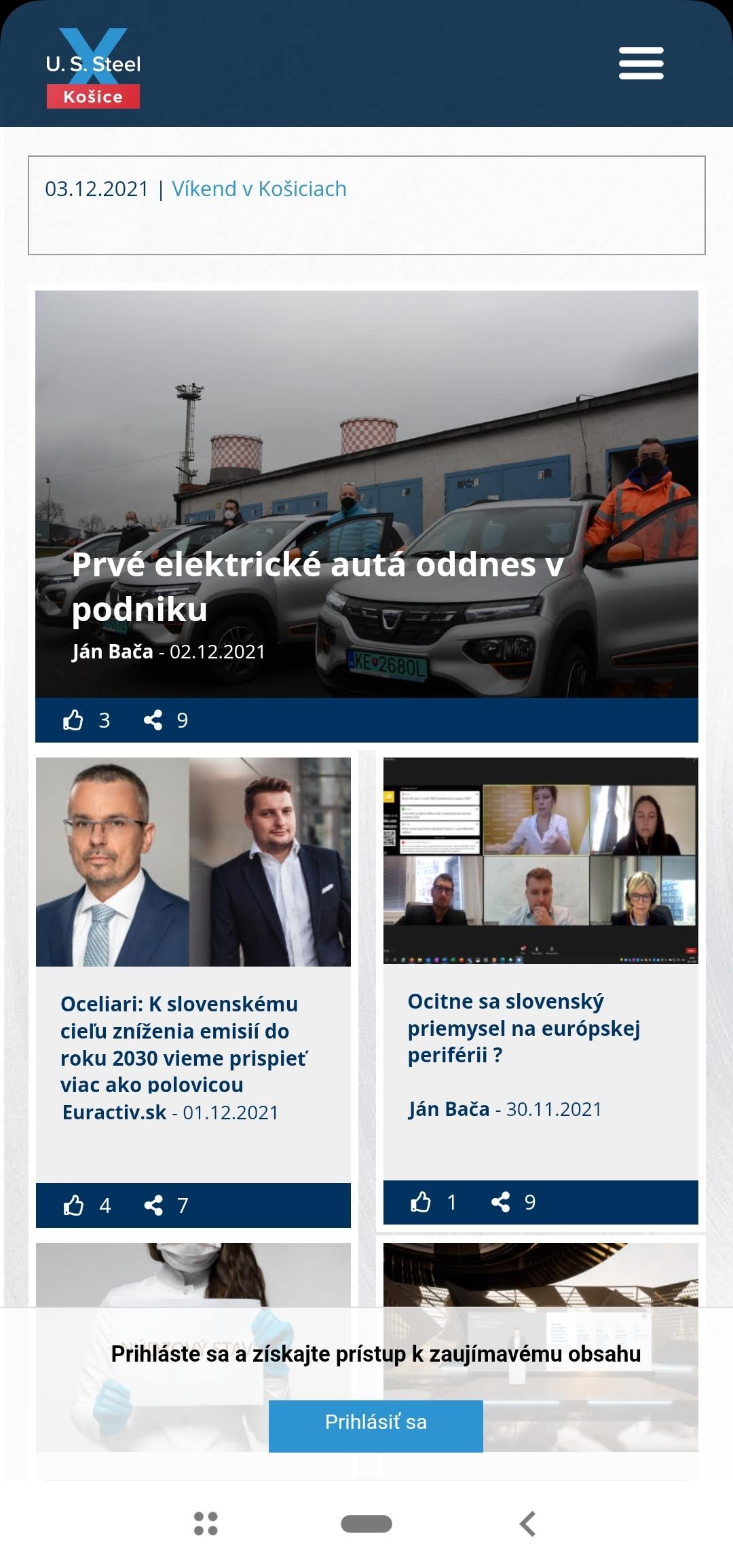Viewport: 733px width, 1568px height.
Task: Like the Oceliari emisií article
Action: (73, 1206)
